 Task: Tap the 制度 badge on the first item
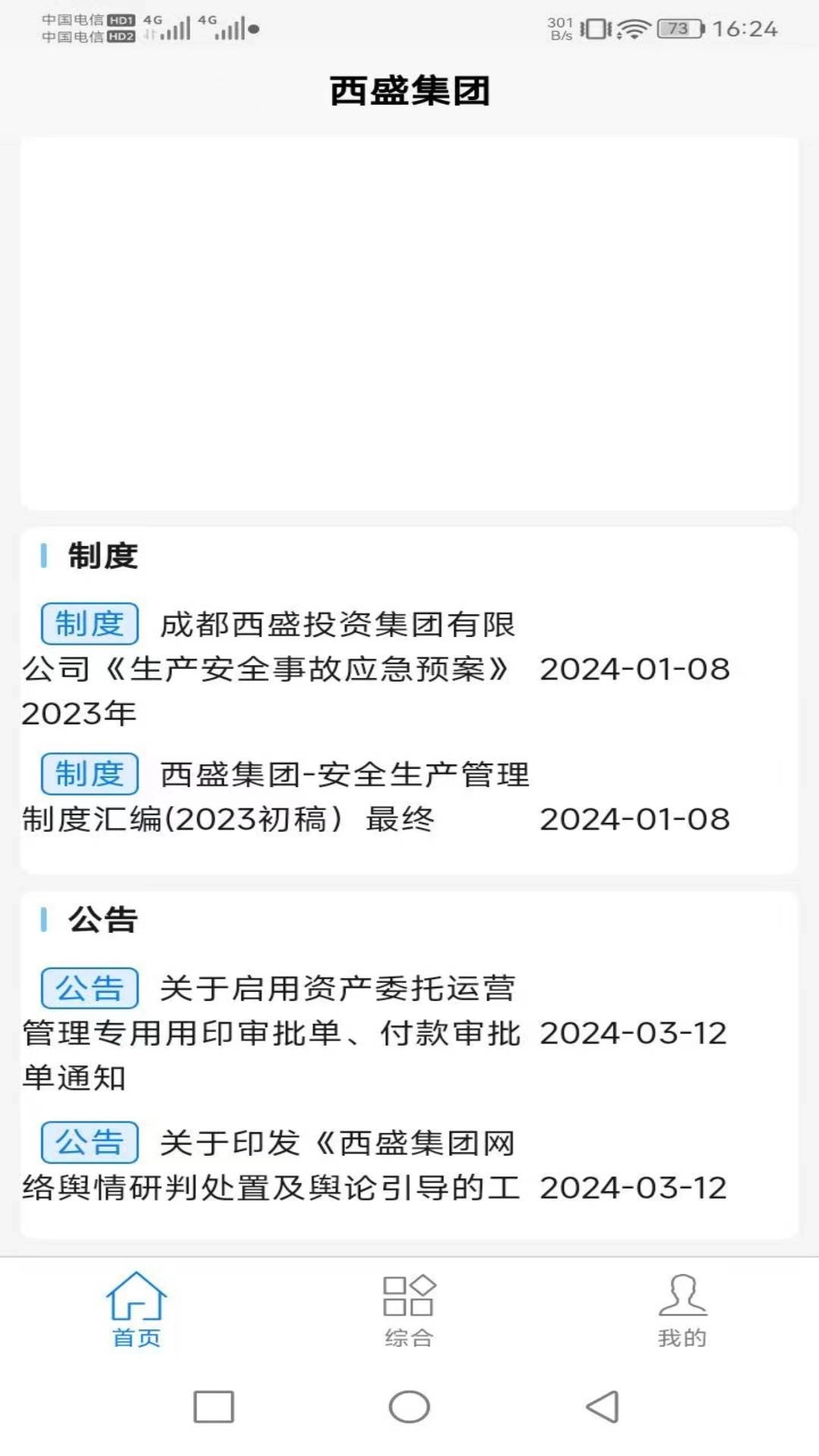(x=89, y=623)
